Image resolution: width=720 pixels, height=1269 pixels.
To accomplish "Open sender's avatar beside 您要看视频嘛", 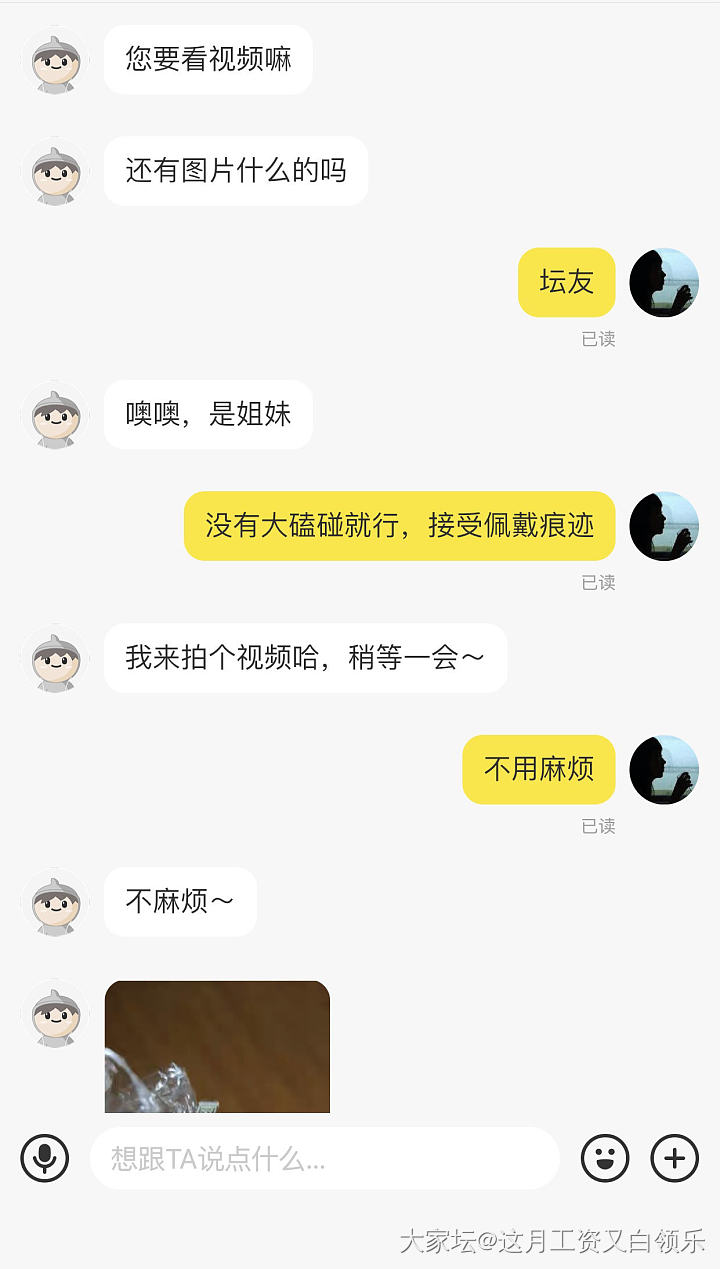I will pyautogui.click(x=55, y=61).
